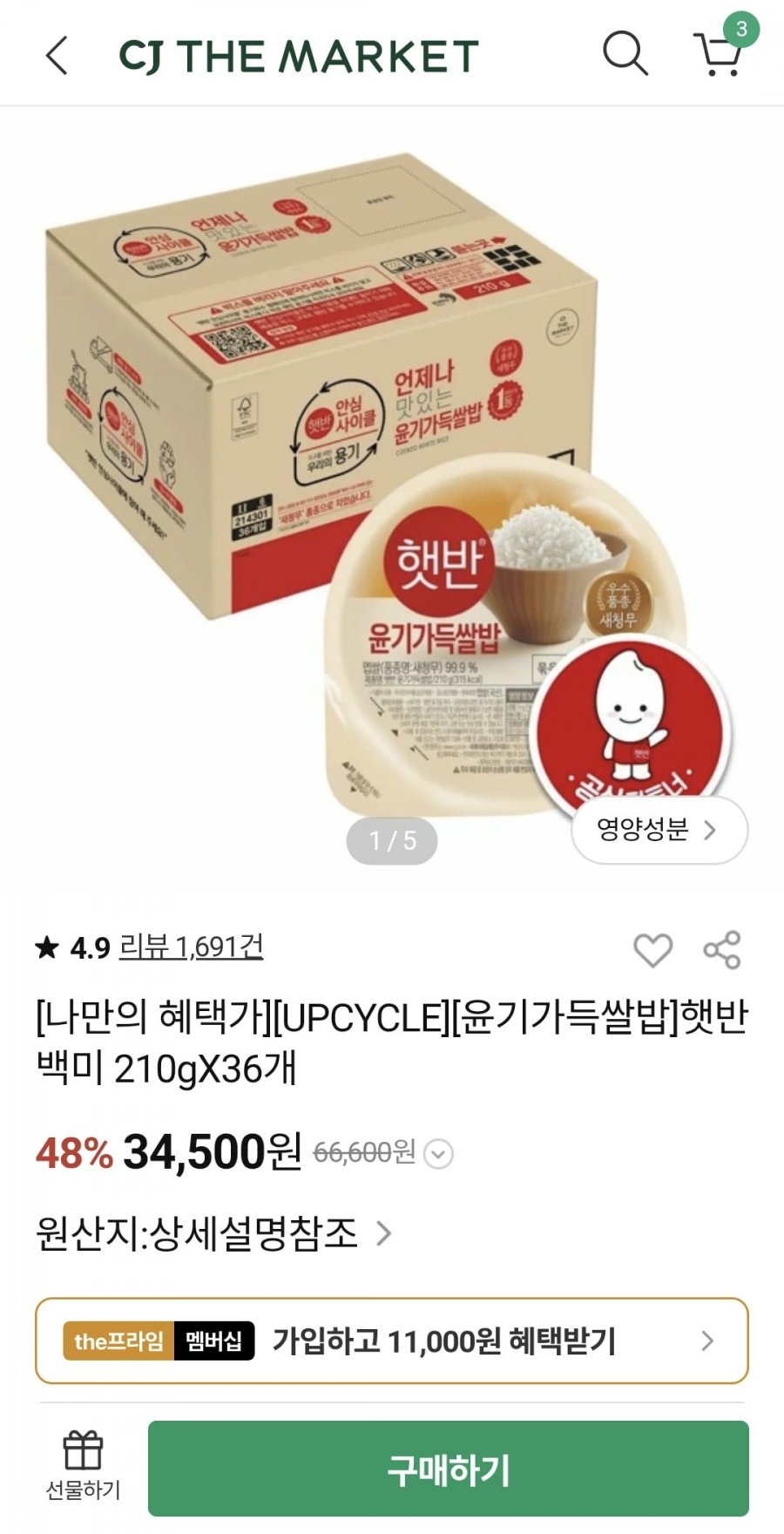Tap 선물하기 to send as gift
This screenshot has height=1534, width=784.
coord(83,1468)
